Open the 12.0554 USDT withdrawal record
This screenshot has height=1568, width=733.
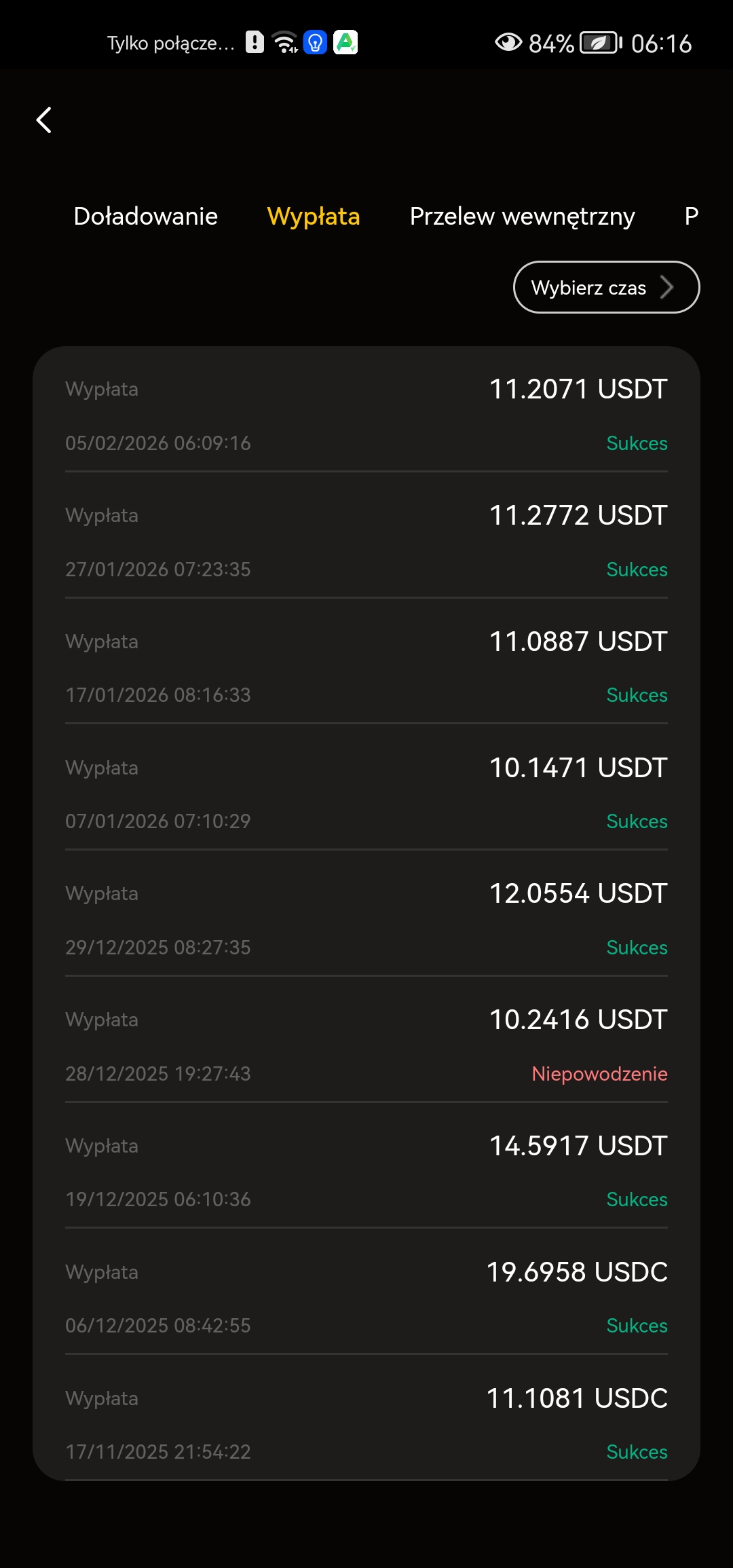pyautogui.click(x=366, y=920)
